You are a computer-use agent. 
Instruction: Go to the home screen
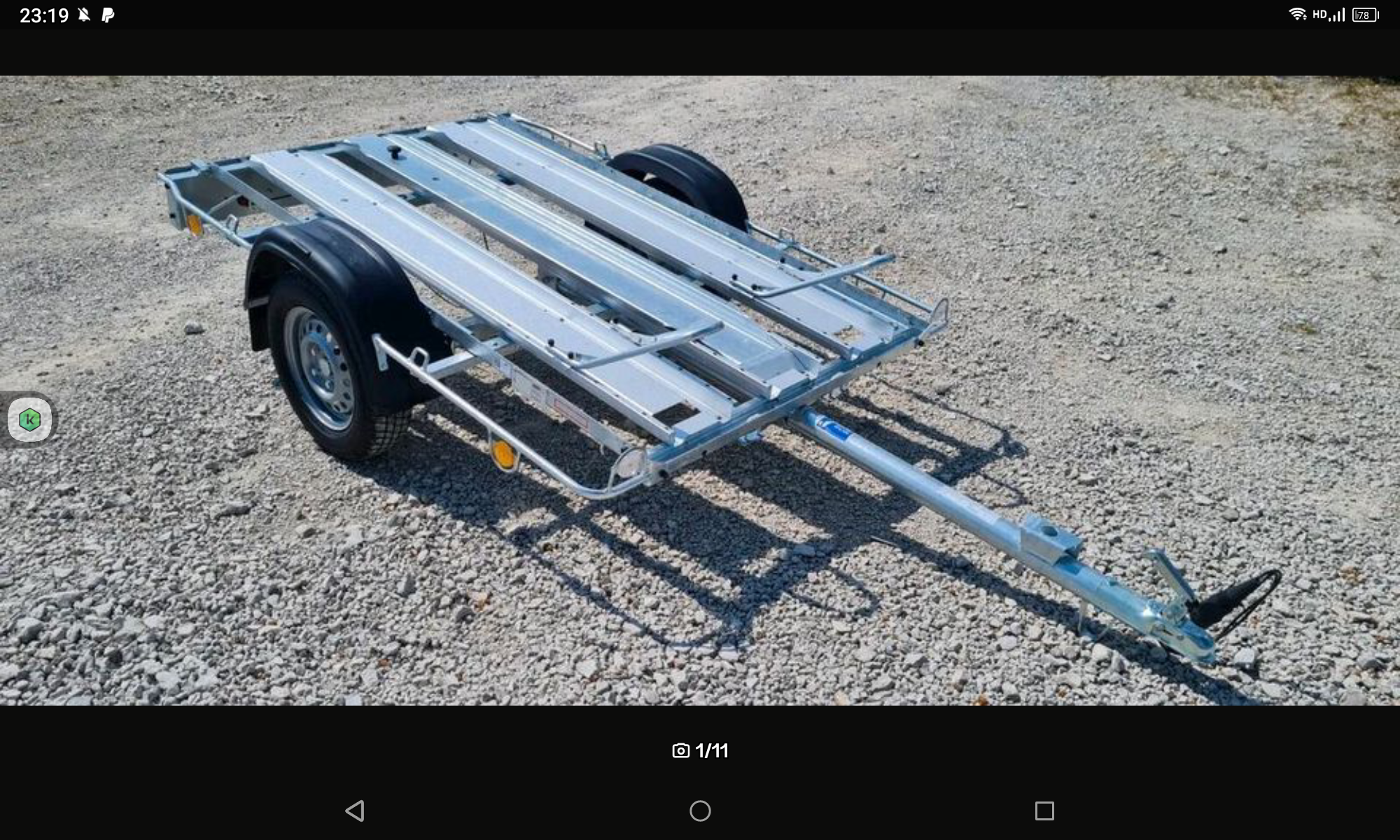(x=700, y=811)
